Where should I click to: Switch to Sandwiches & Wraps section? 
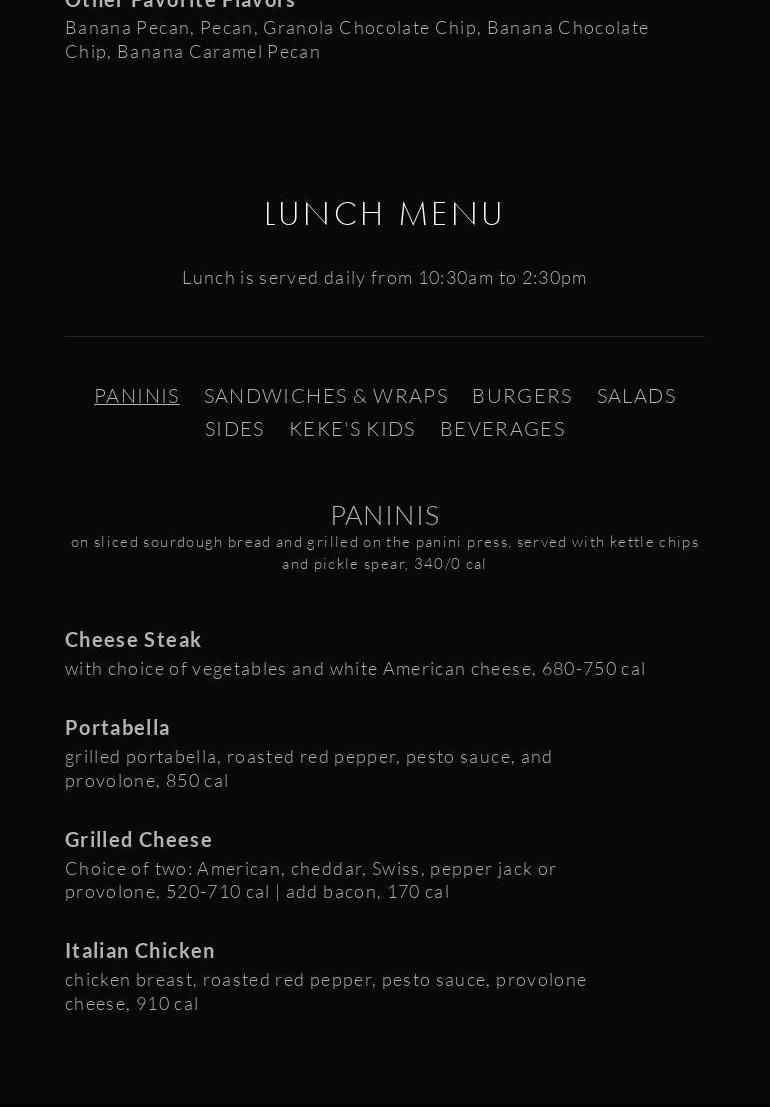pyautogui.click(x=326, y=396)
